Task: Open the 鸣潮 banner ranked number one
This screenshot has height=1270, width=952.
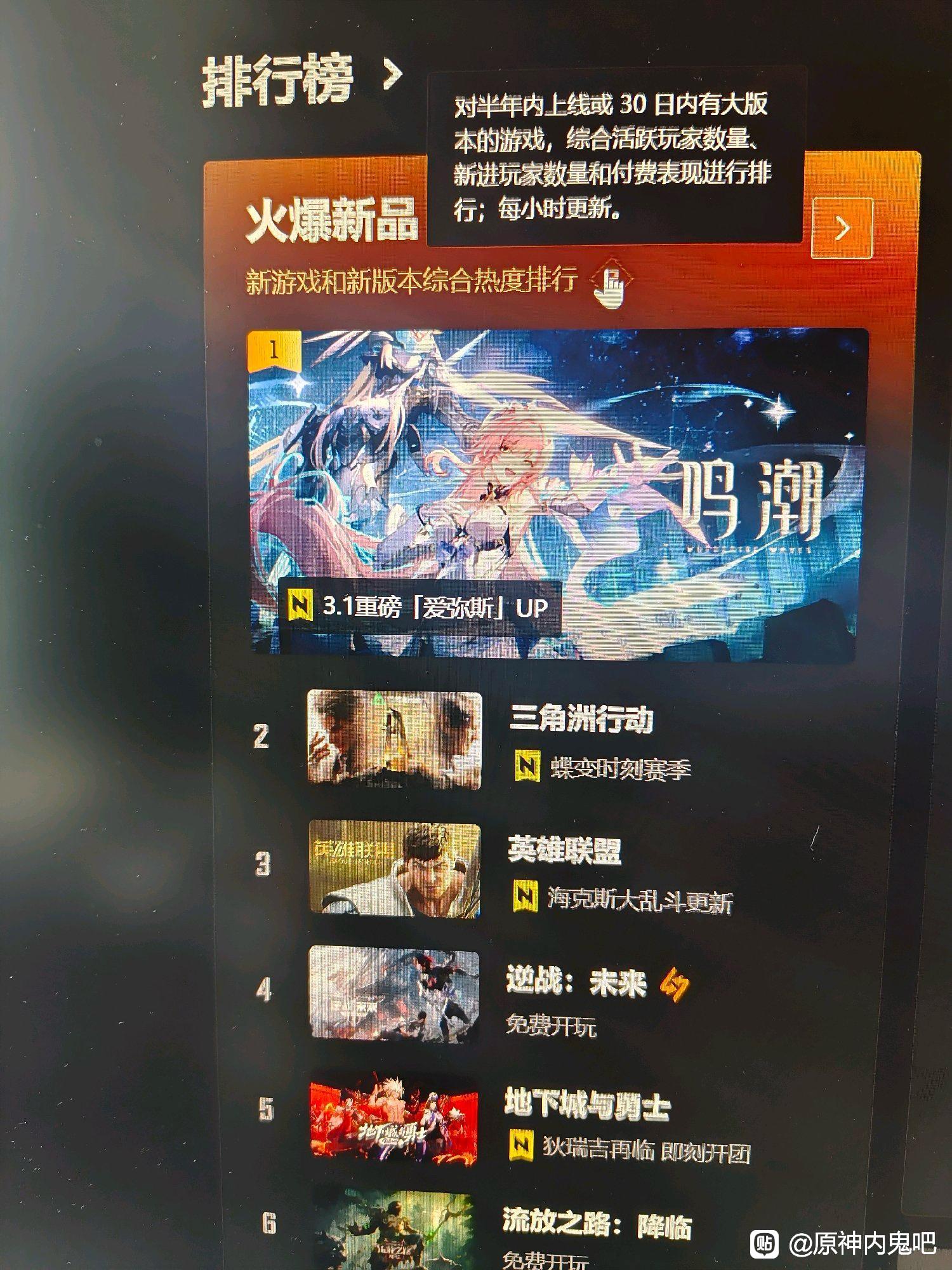Action: (559, 495)
